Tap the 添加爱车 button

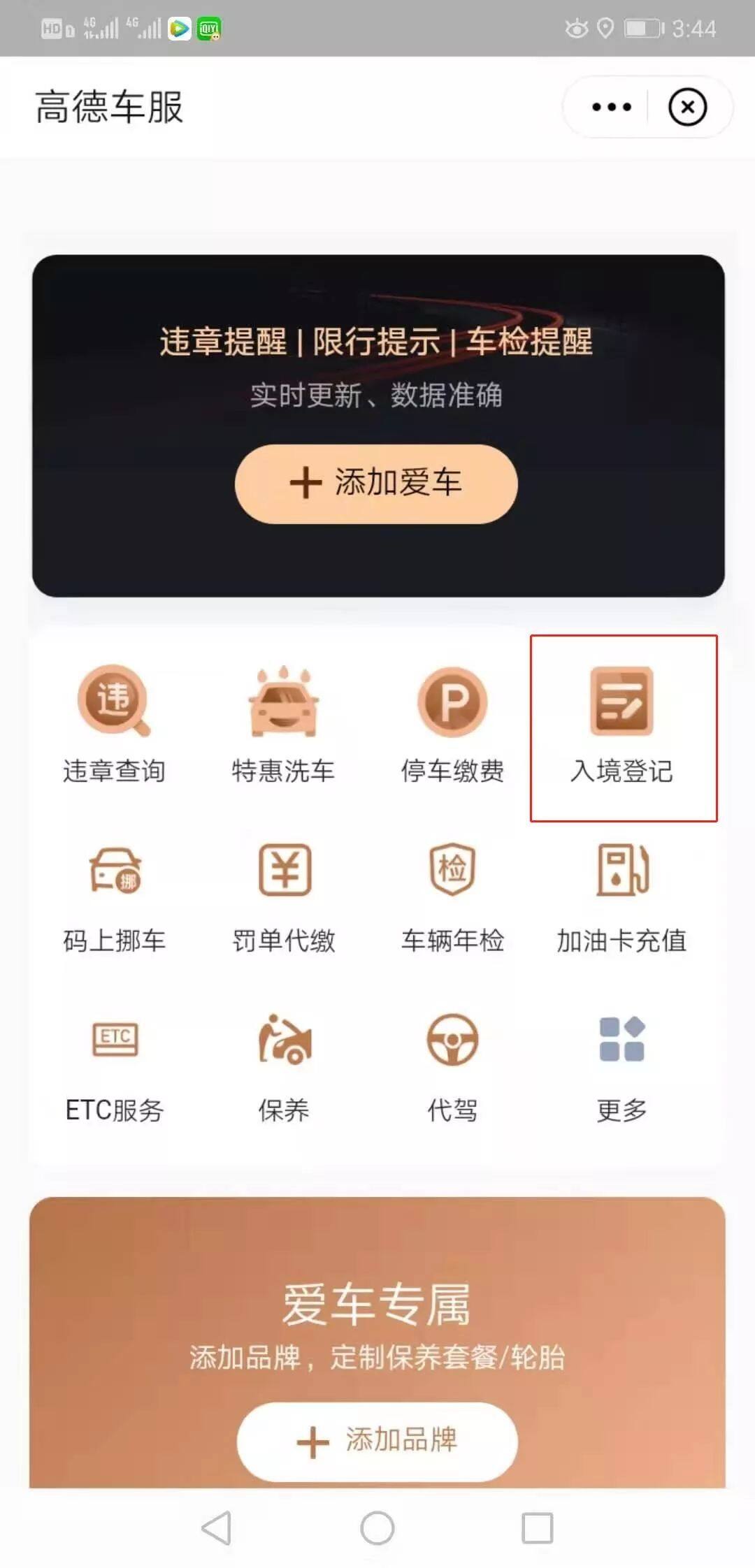click(x=376, y=484)
